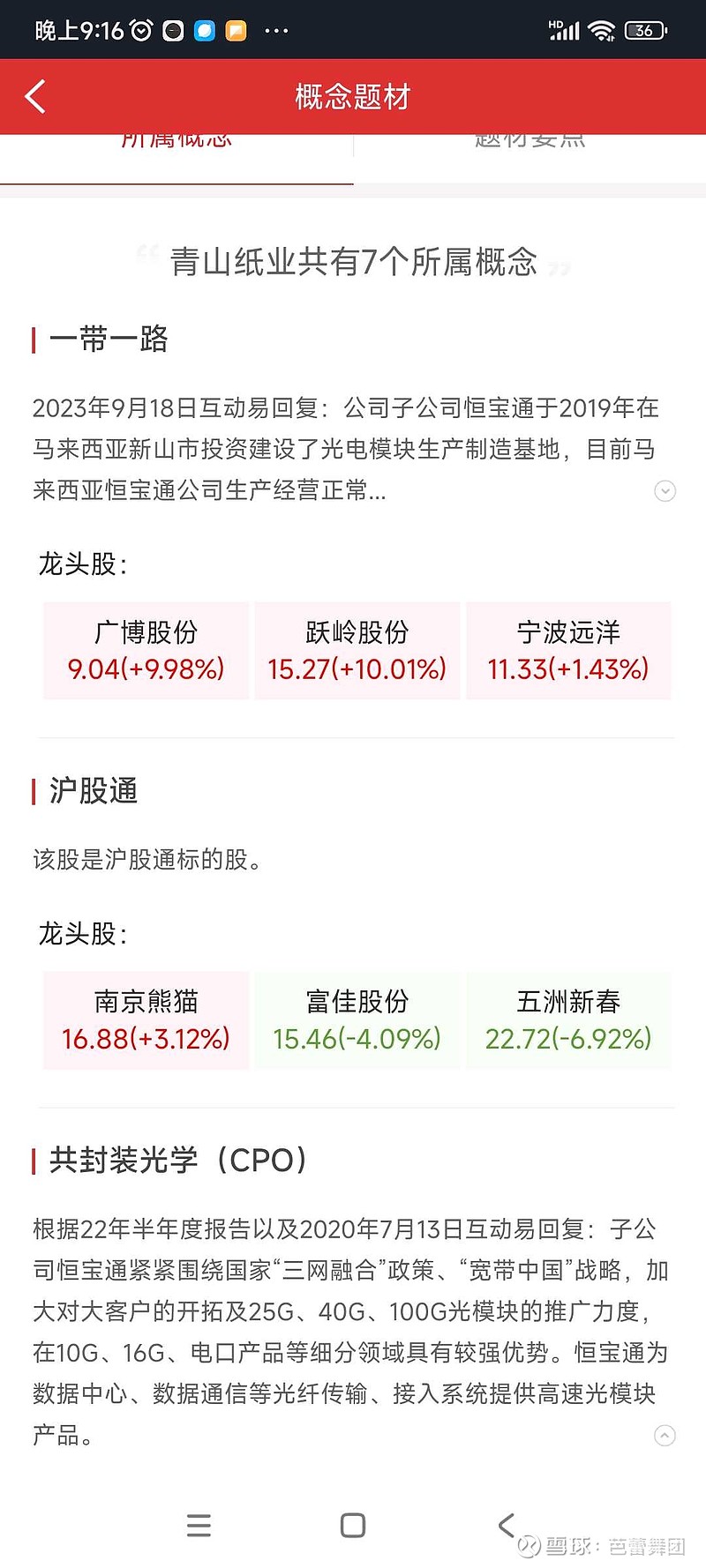Collapse the 共封装光学 (CPO) description
706x1568 pixels.
click(x=665, y=1435)
